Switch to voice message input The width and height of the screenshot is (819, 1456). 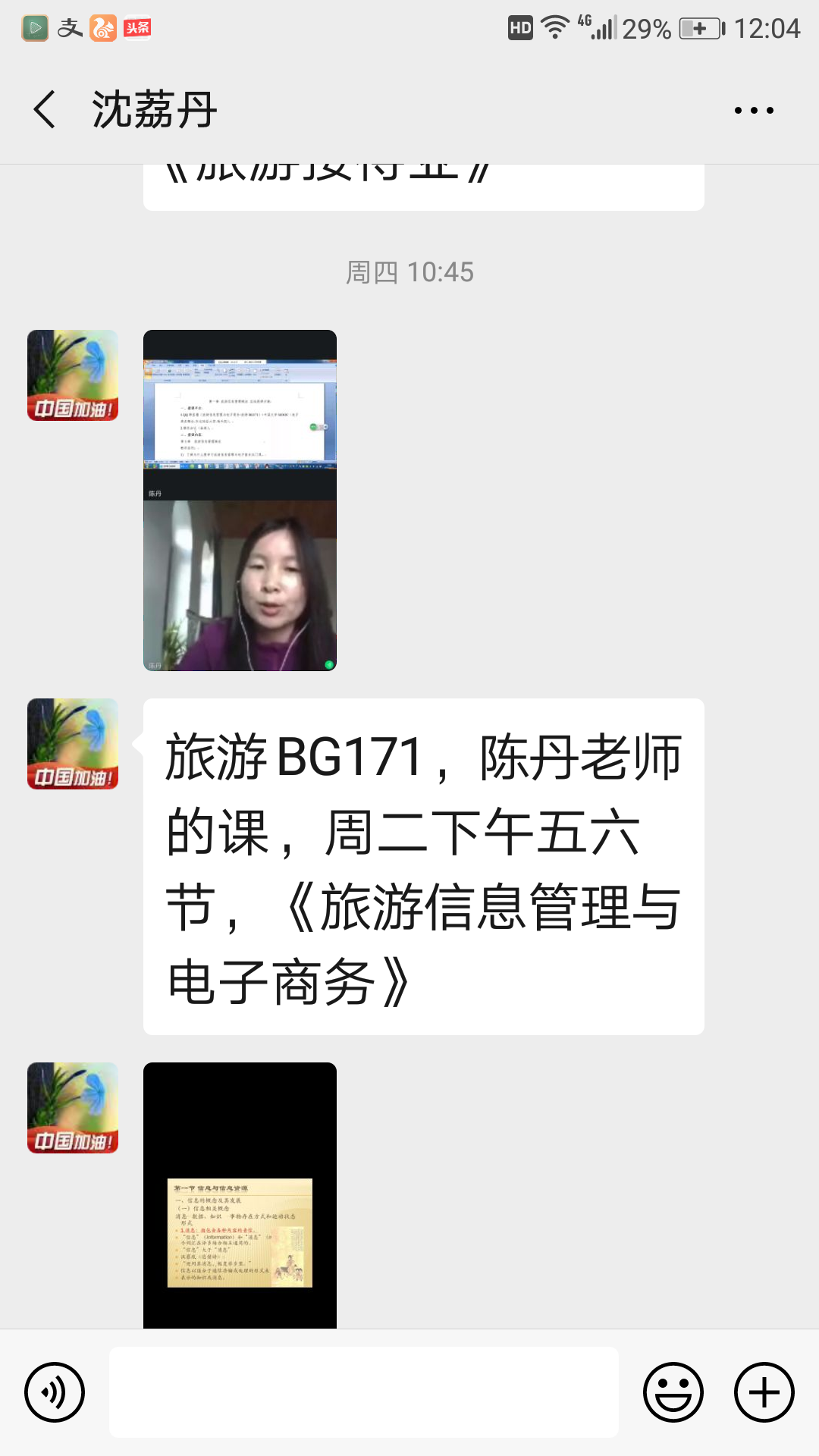pyautogui.click(x=55, y=1392)
